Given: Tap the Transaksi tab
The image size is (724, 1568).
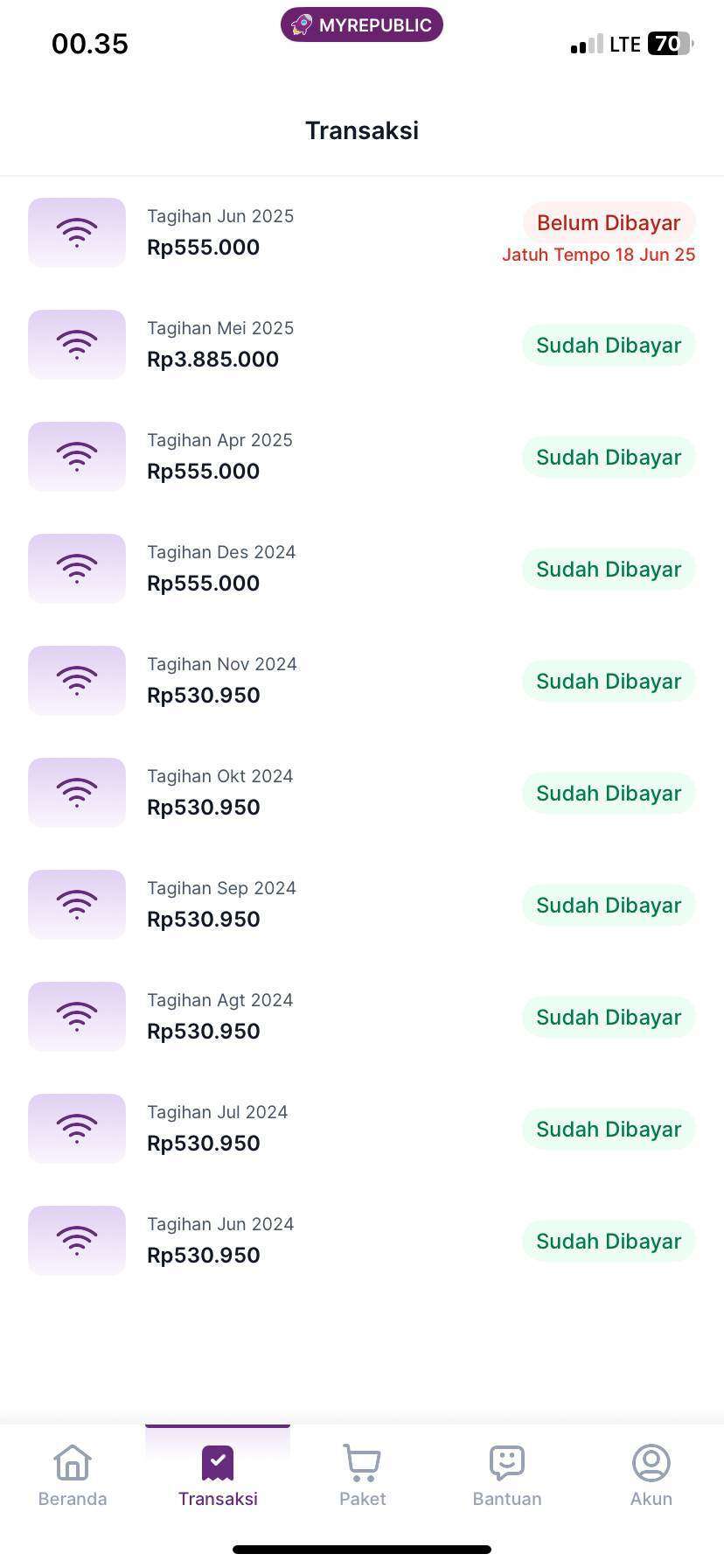Looking at the screenshot, I should click(x=218, y=1475).
